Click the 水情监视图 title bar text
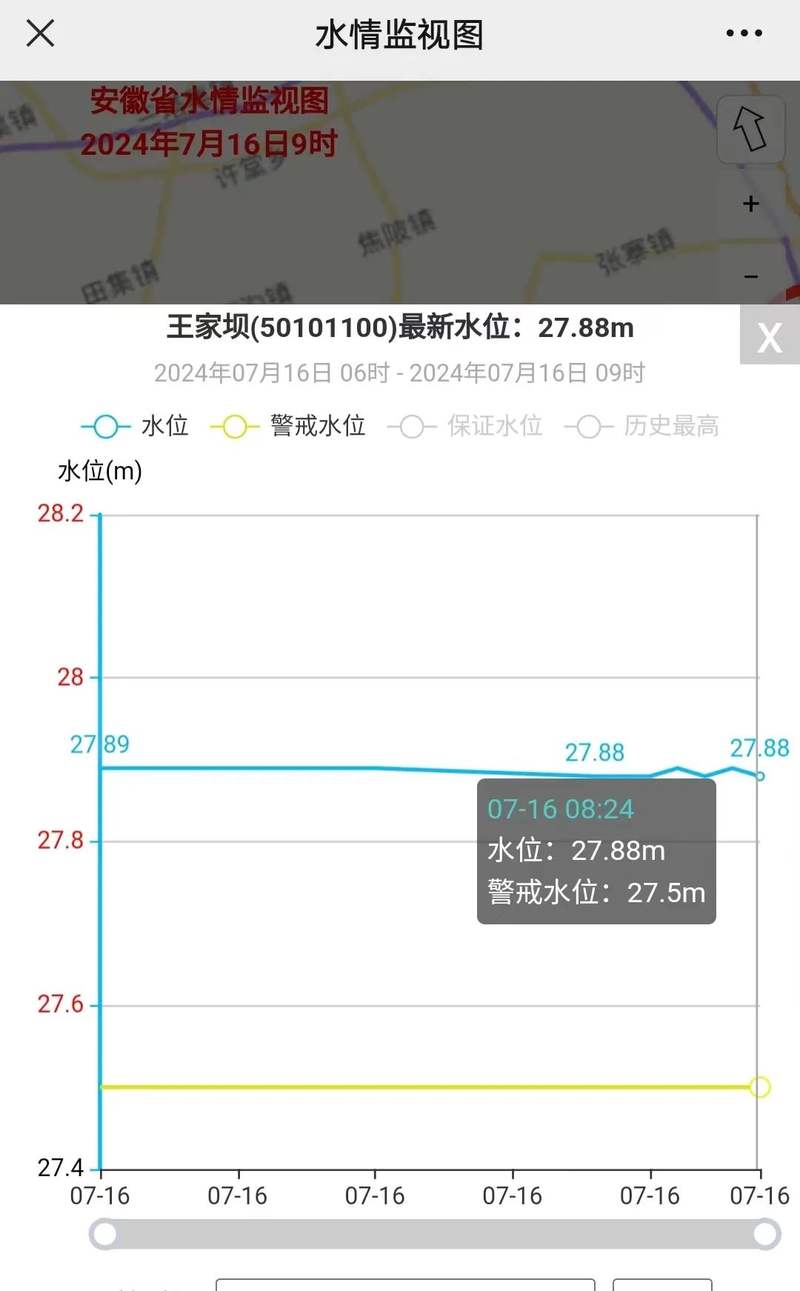The height and width of the screenshot is (1291, 800). point(399,33)
